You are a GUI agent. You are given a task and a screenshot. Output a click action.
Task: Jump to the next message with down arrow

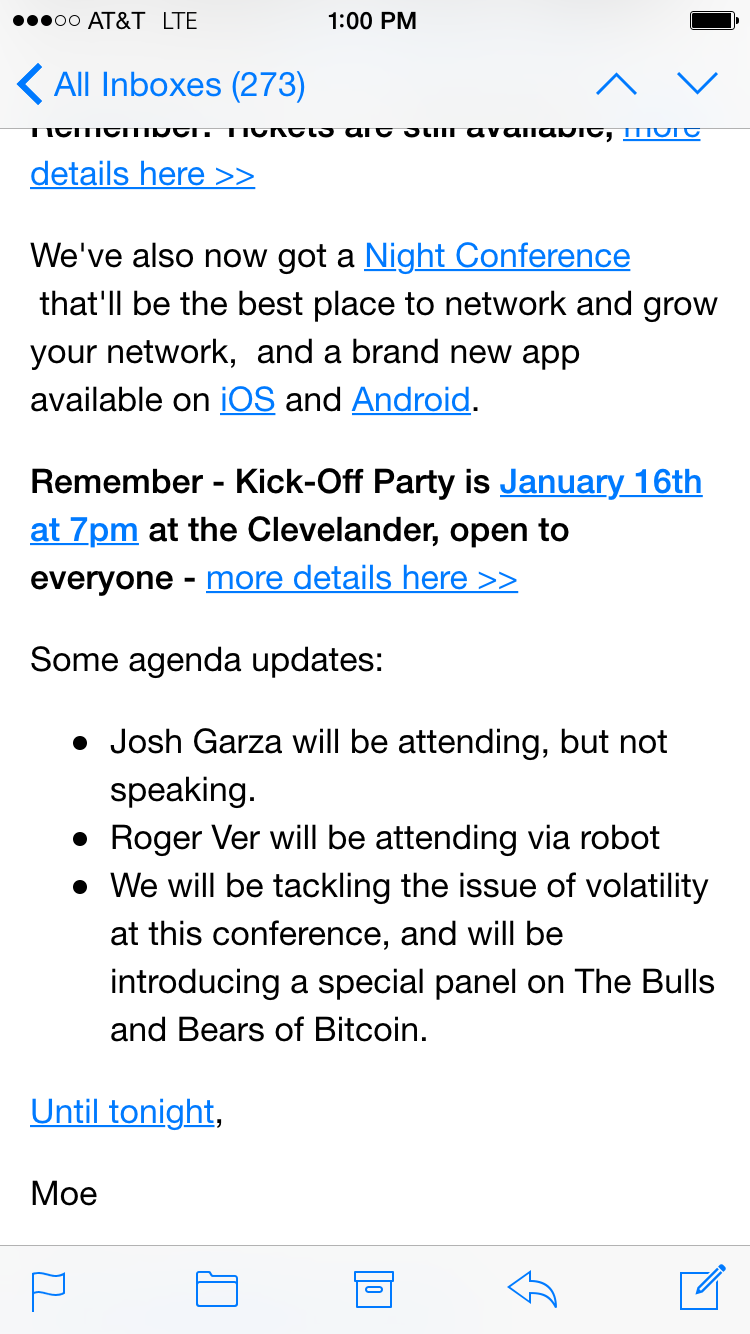pos(697,85)
